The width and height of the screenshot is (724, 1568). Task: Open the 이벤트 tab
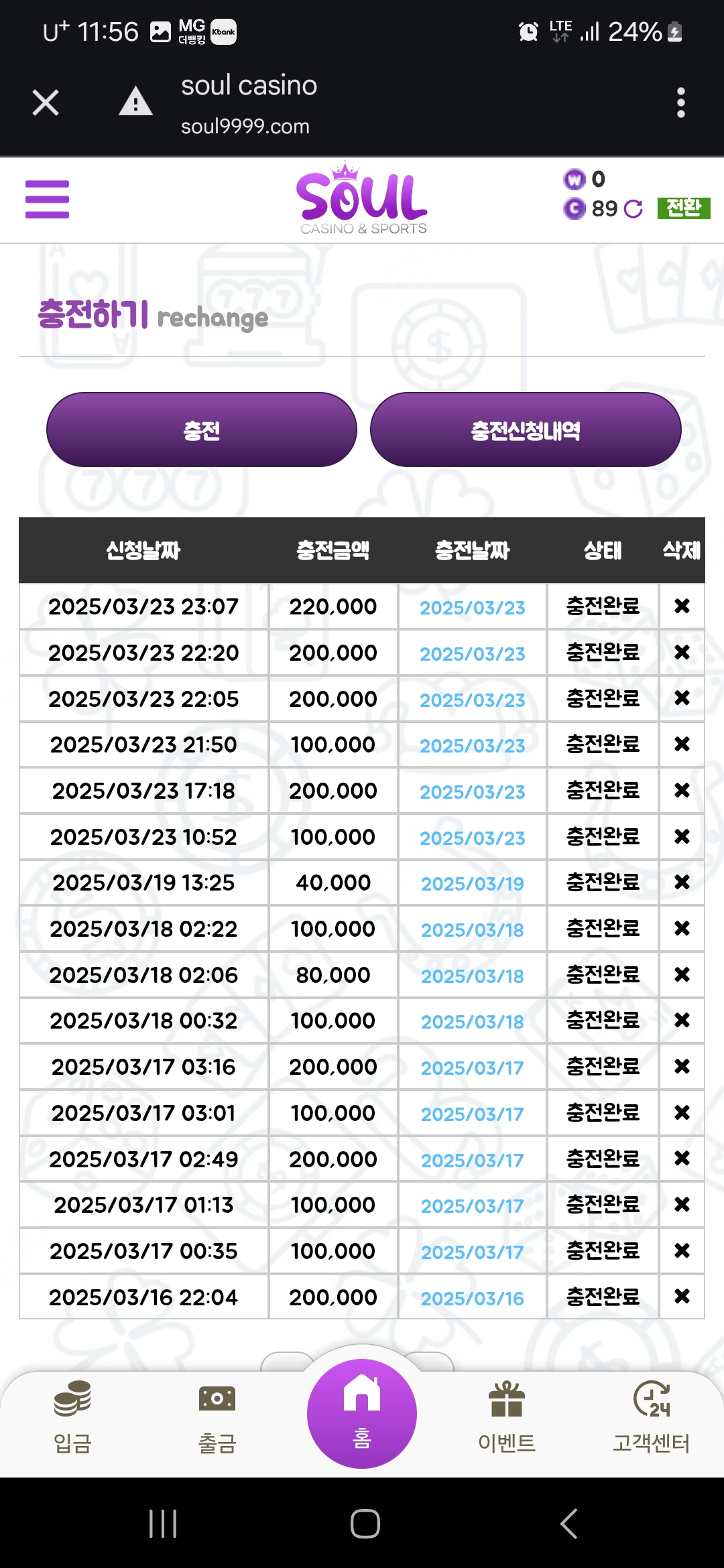(x=507, y=1417)
